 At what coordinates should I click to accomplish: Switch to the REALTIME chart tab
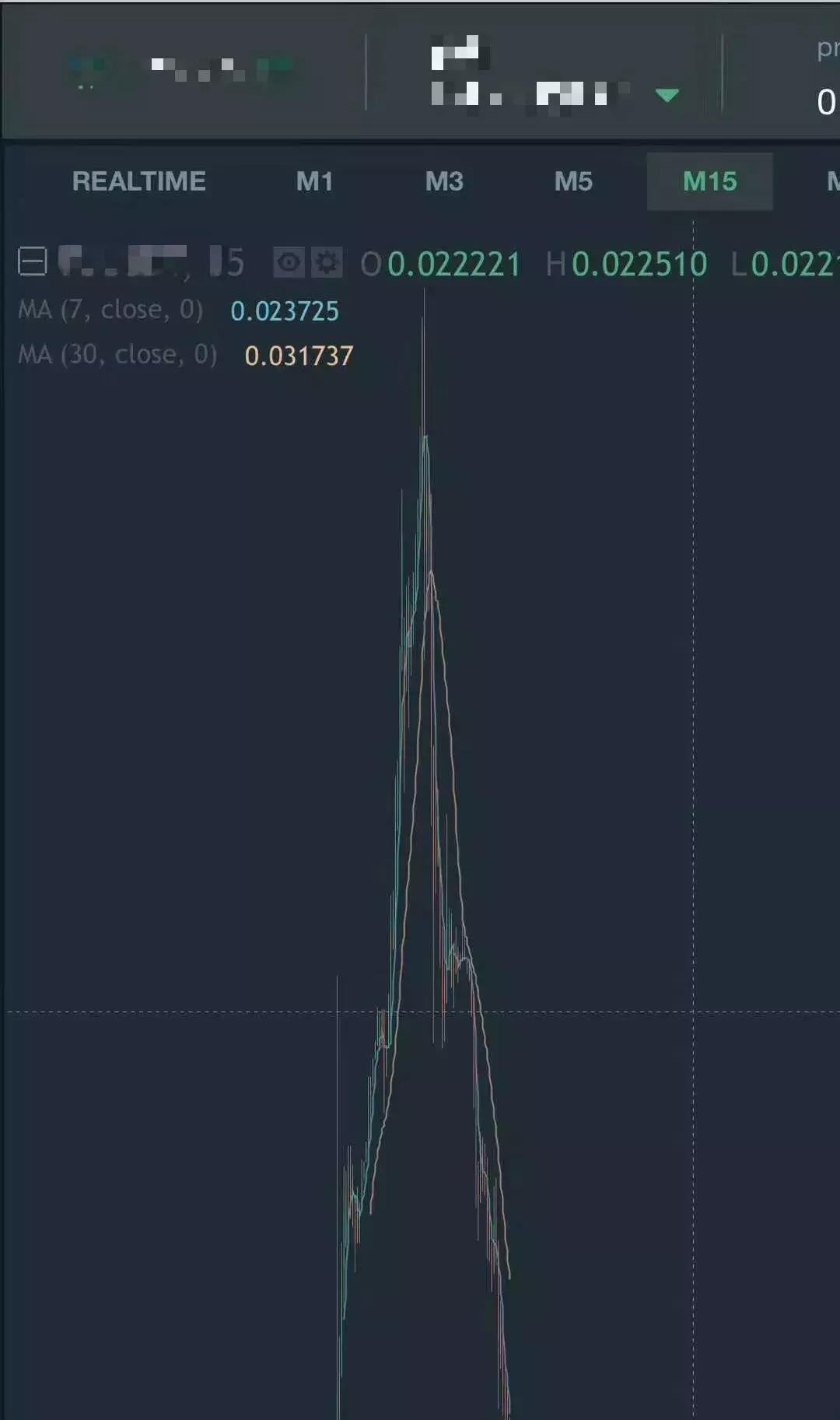point(138,181)
